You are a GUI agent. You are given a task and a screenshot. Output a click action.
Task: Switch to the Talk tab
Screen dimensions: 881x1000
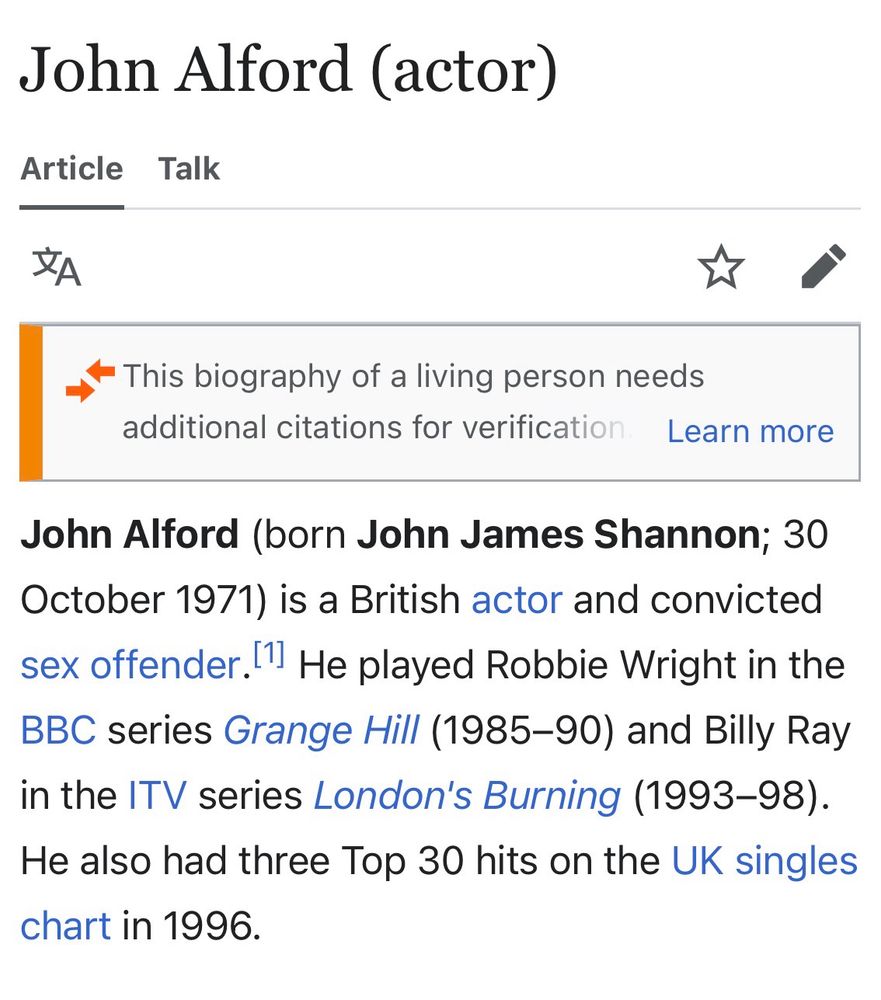[x=188, y=169]
